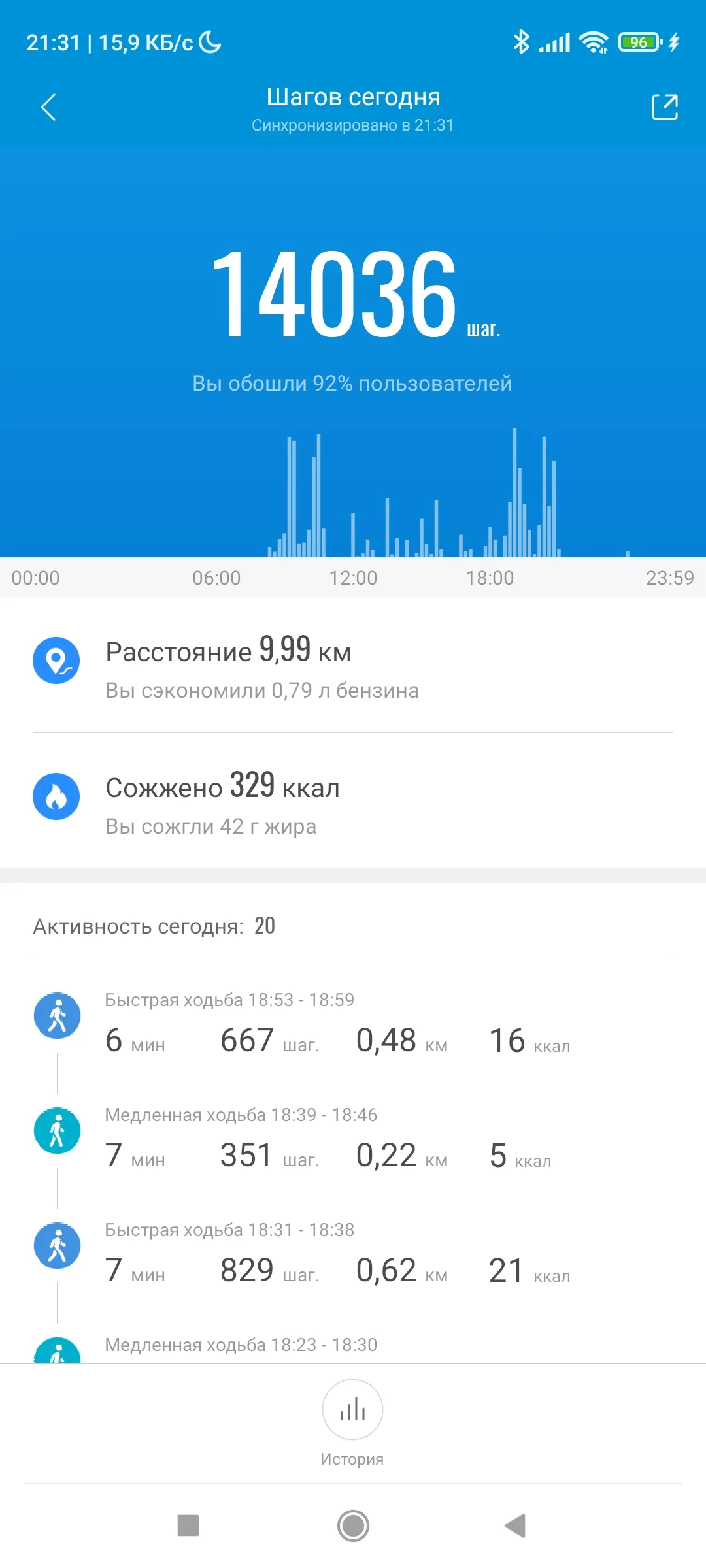
Task: Select the fast walking icon at 18:31
Action: (x=58, y=1245)
